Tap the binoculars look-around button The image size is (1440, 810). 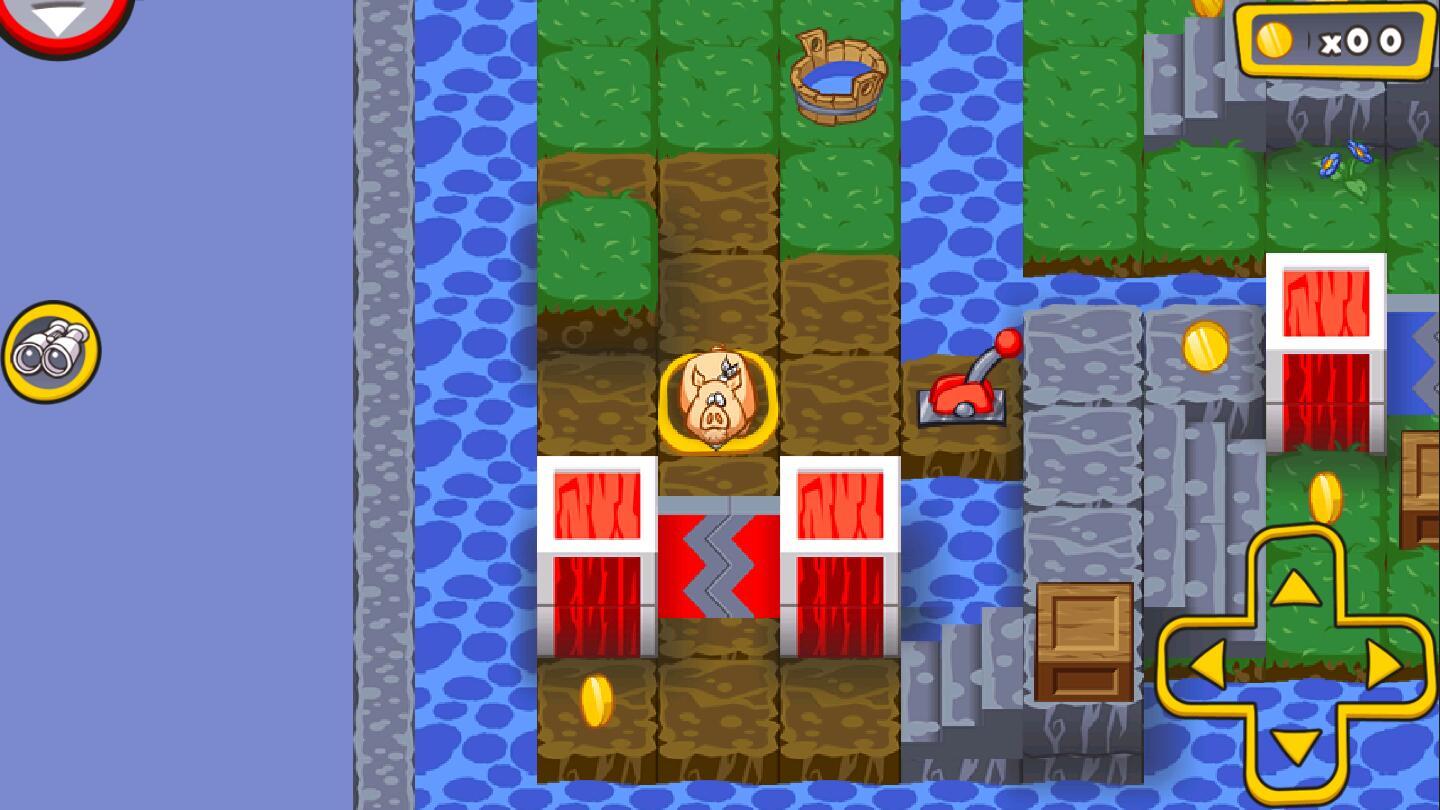click(51, 352)
